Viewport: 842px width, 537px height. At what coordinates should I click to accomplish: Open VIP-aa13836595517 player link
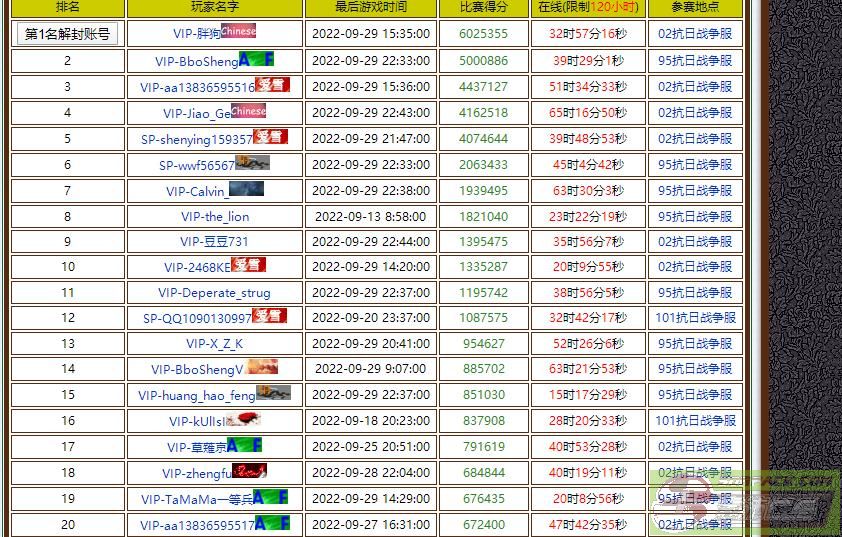pyautogui.click(x=197, y=525)
